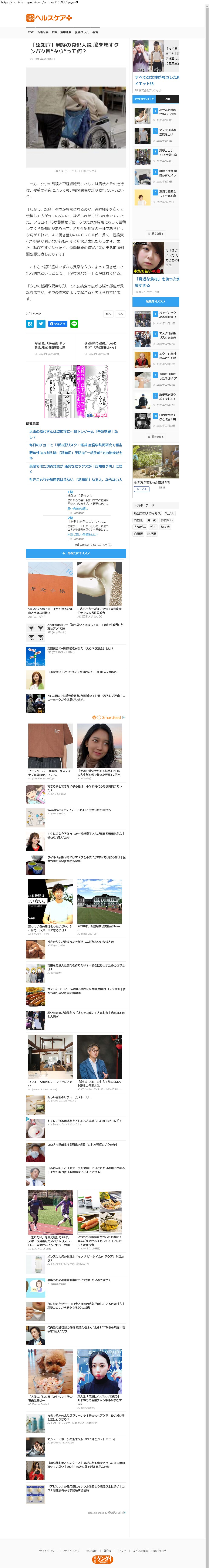The height and width of the screenshot is (1568, 209).
Task: Share the article via LINE
Action: [x=74, y=324]
